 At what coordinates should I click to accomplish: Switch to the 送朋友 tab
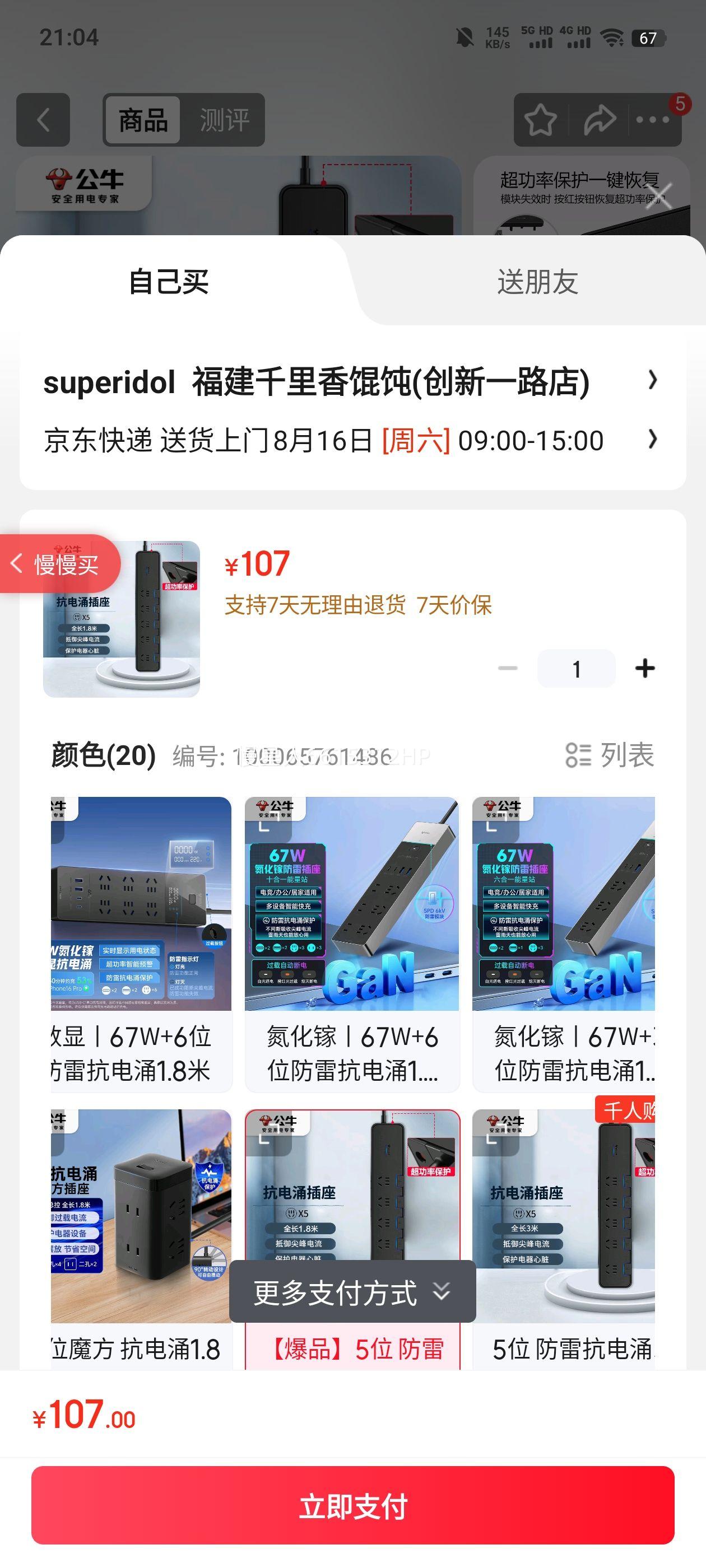tap(537, 282)
